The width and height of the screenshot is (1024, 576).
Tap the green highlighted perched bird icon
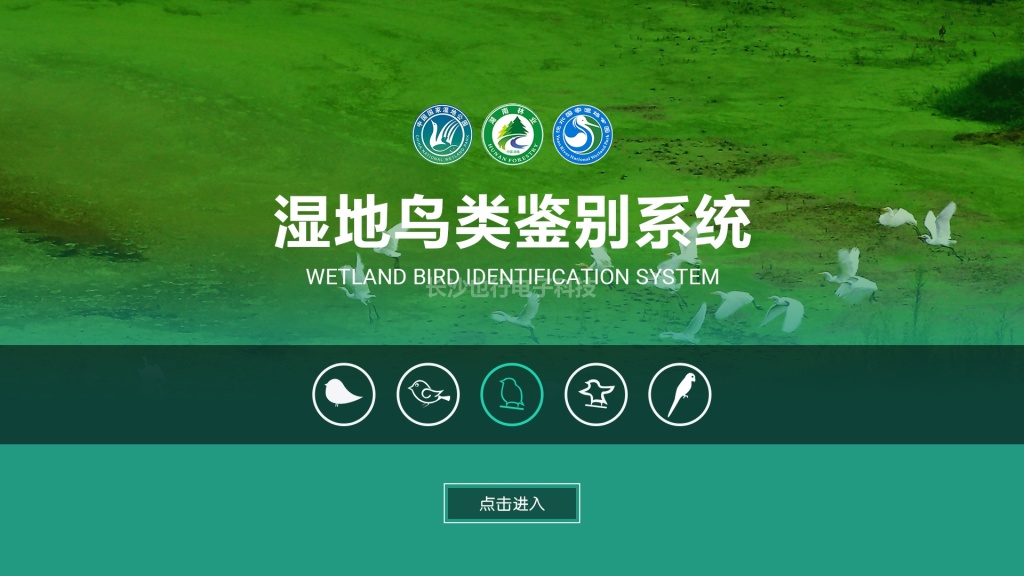512,394
